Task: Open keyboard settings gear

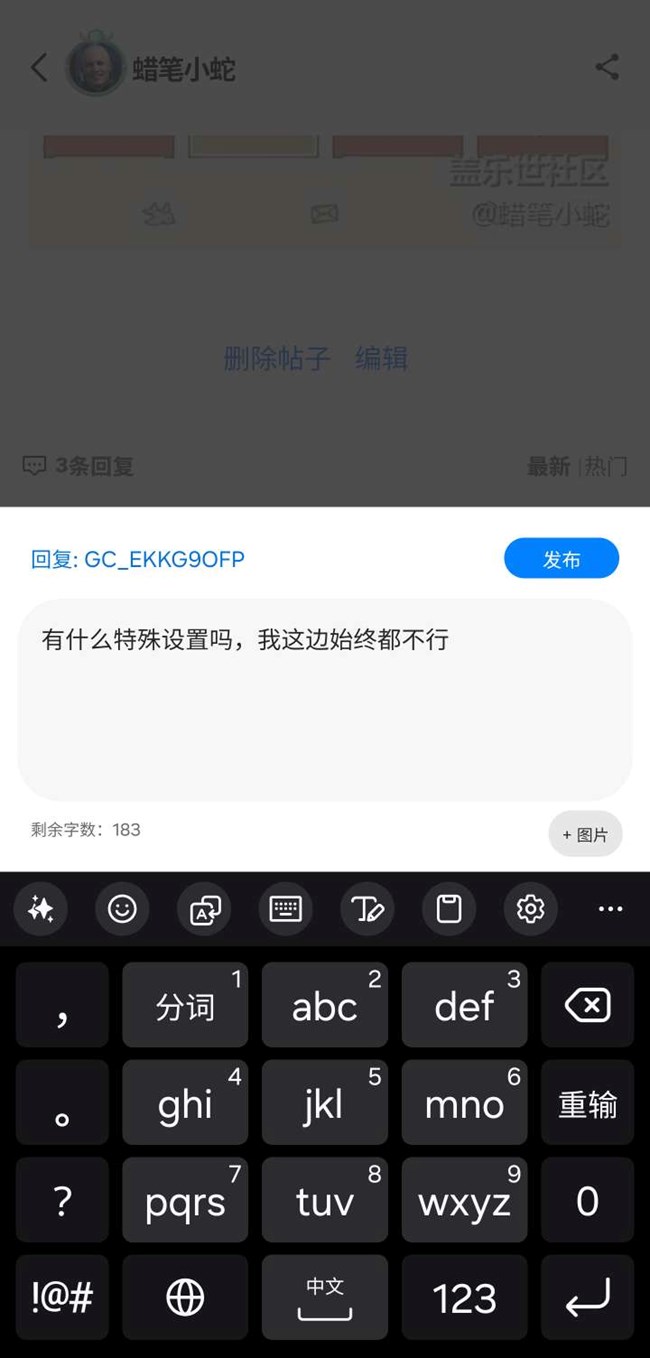Action: point(530,909)
